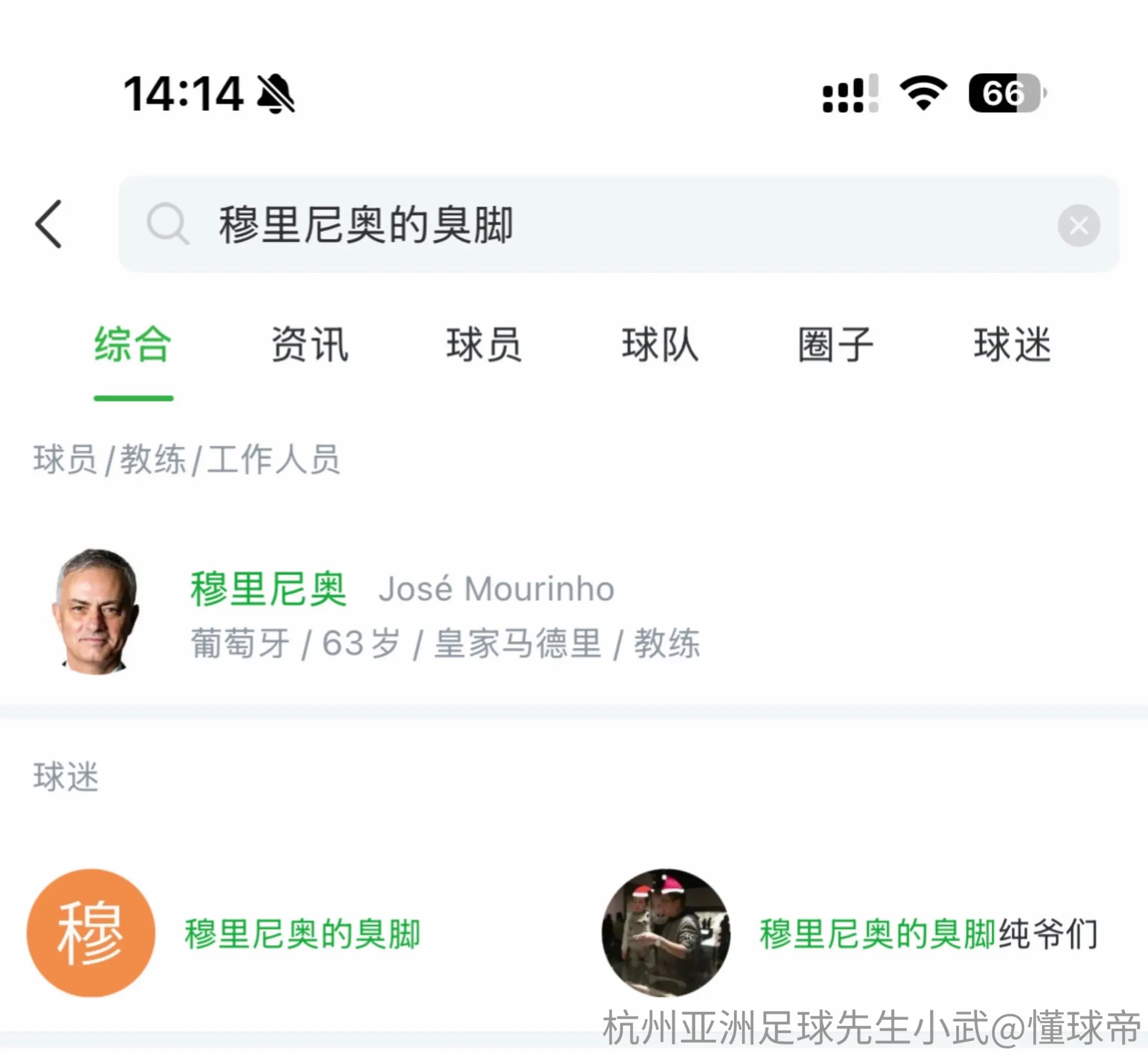
Task: Switch to the 球员 tab
Action: coord(484,345)
